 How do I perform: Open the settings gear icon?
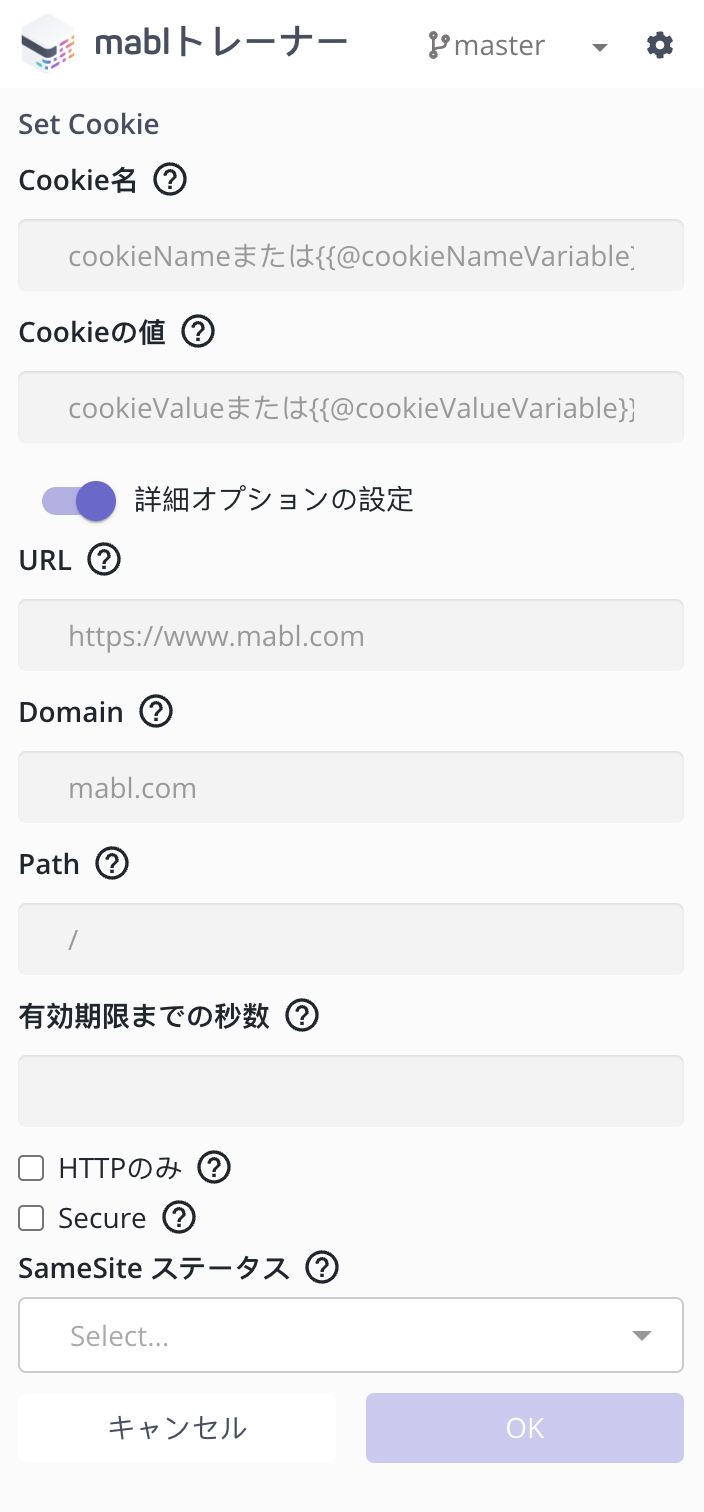click(660, 45)
